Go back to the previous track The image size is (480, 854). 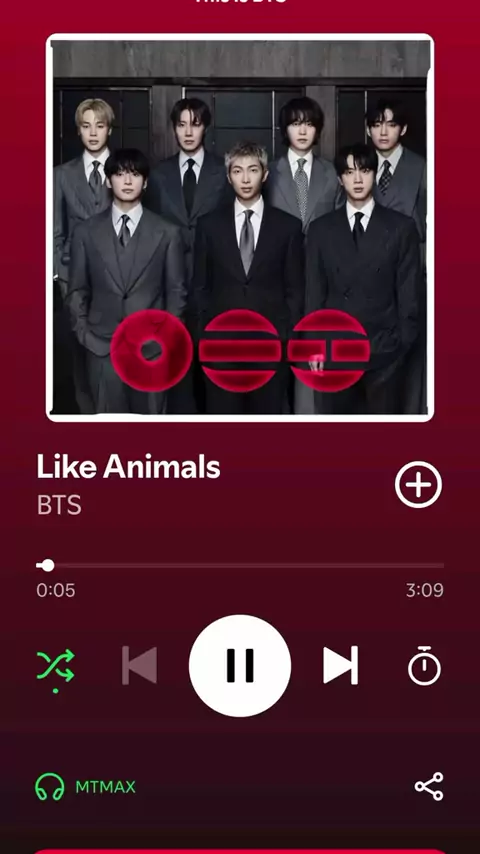point(139,665)
